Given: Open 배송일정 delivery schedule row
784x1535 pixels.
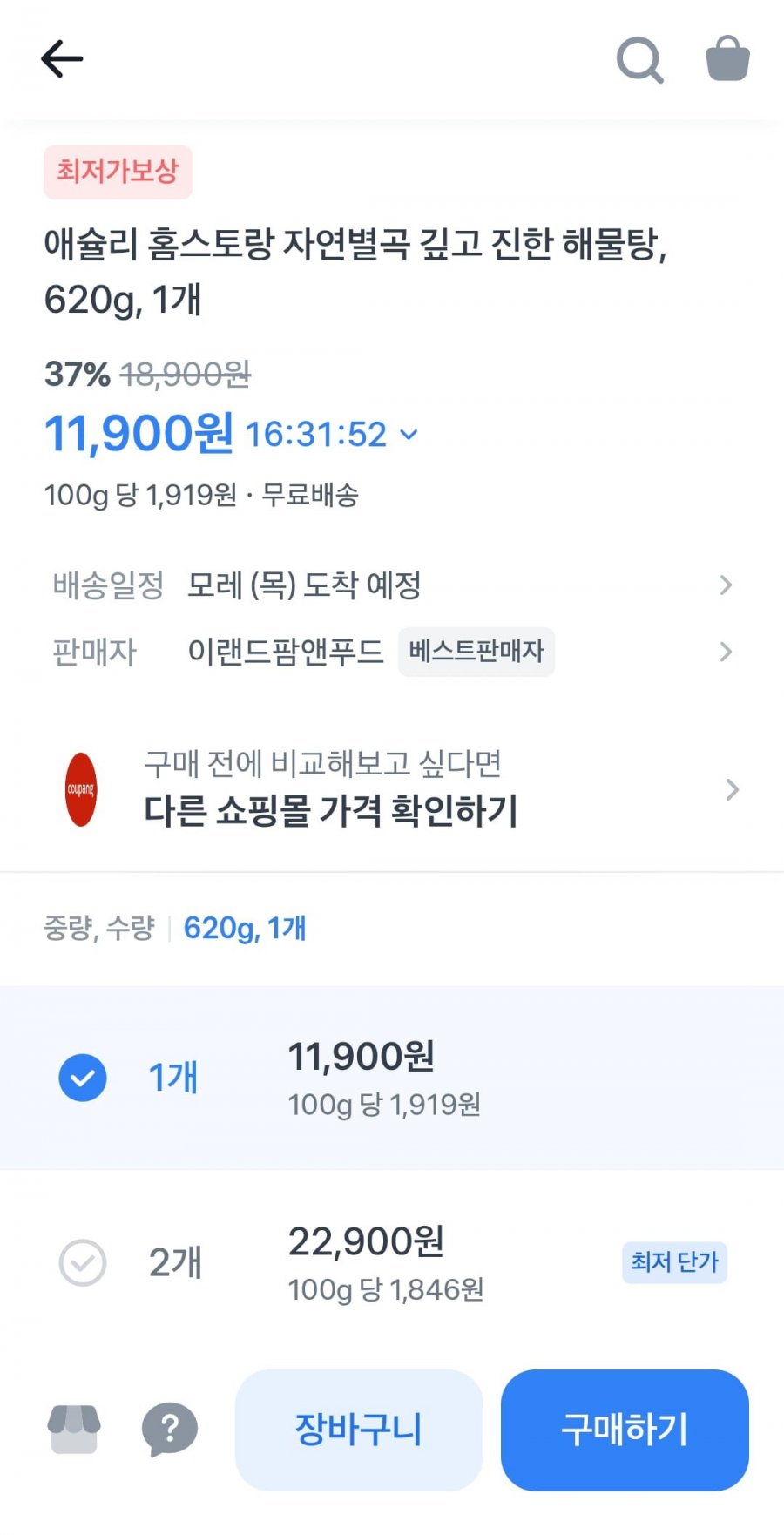Looking at the screenshot, I should point(392,585).
